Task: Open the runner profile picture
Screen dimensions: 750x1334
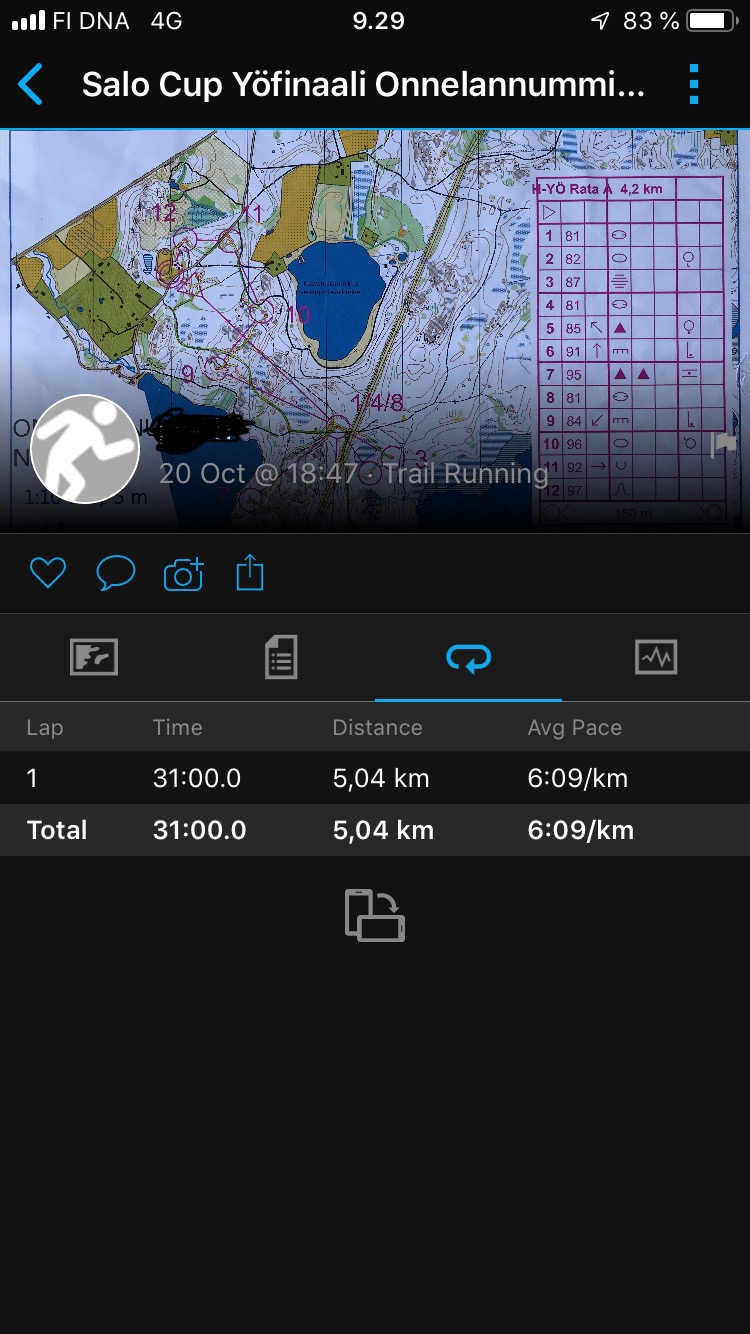Action: (85, 449)
